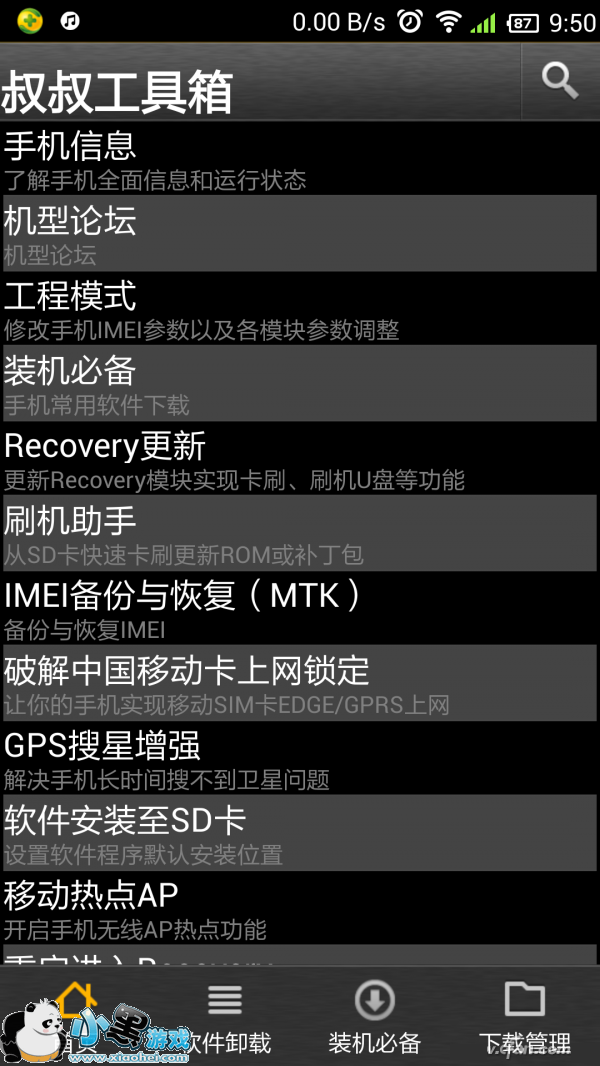Open 手机信息 phone information
Screen dimensions: 600x1066
(298, 158)
